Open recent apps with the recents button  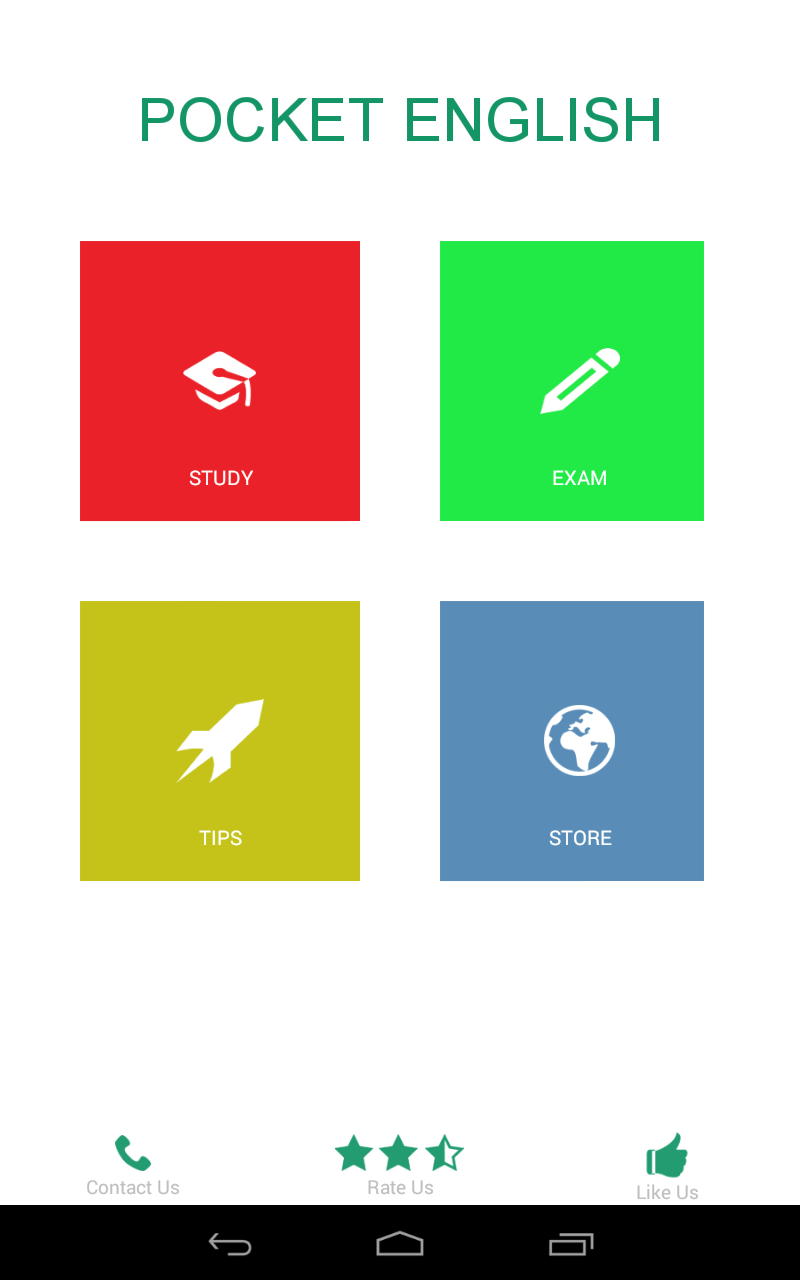pos(571,1245)
